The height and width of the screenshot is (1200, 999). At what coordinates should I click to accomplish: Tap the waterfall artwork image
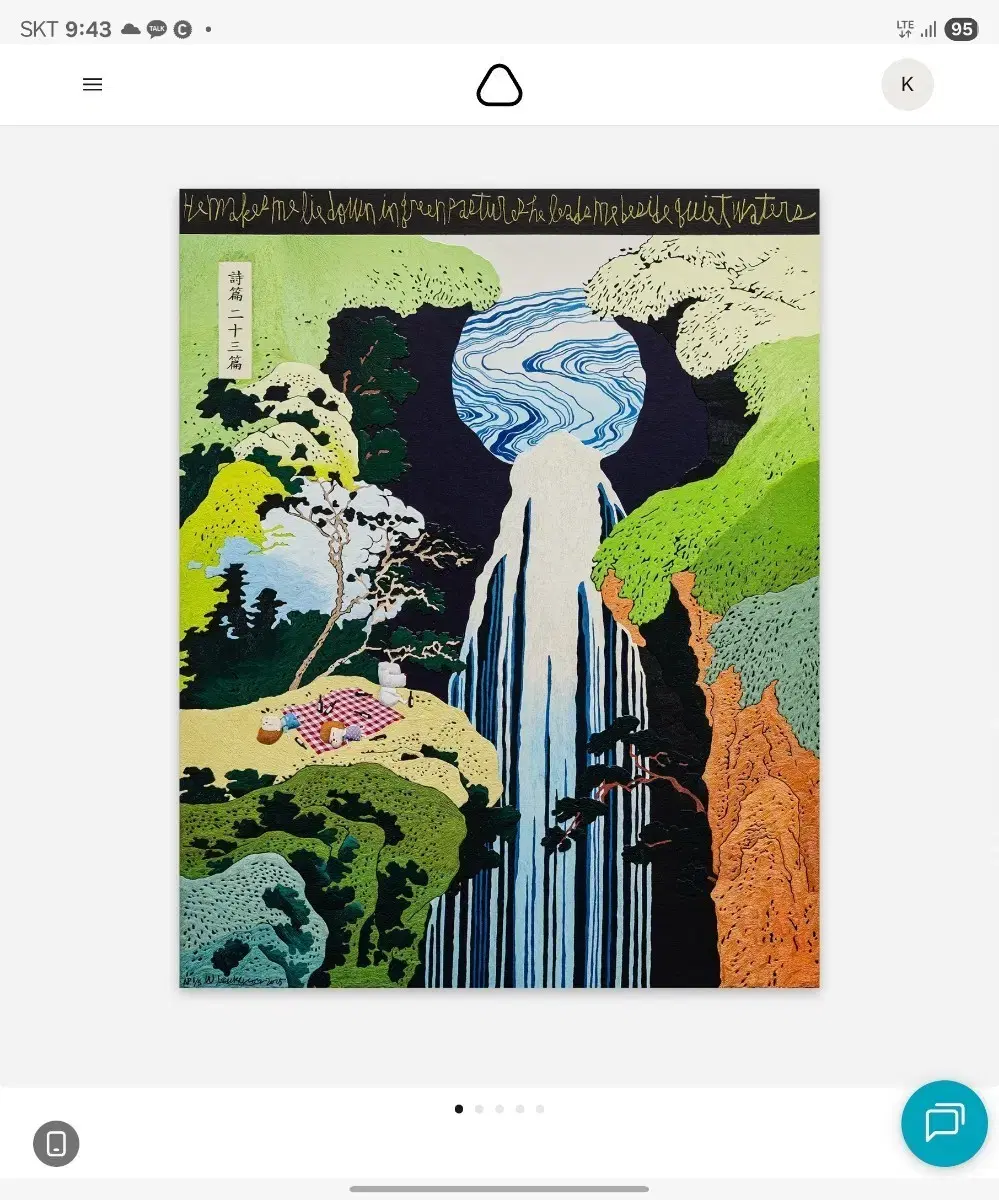[x=499, y=590]
